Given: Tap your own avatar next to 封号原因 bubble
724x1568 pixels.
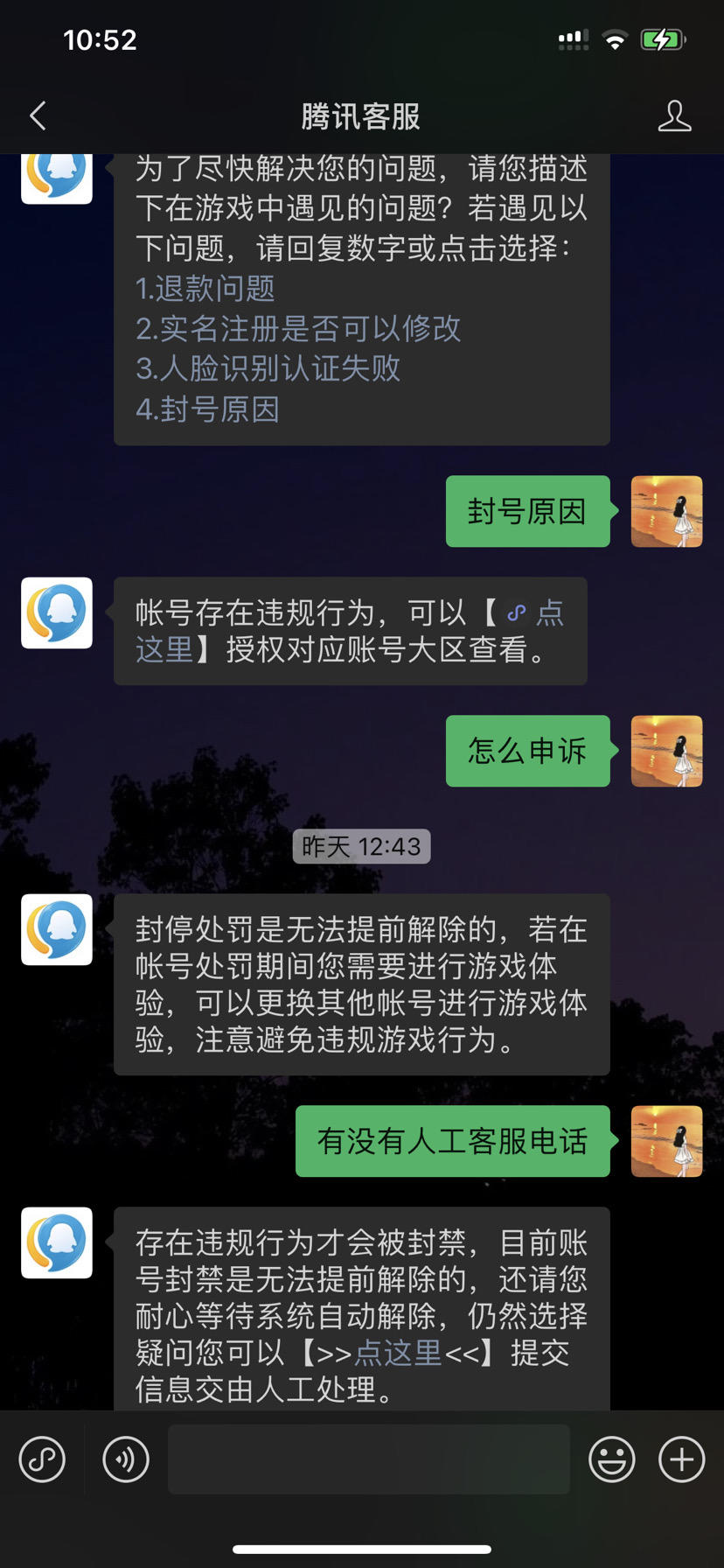Looking at the screenshot, I should click(x=666, y=512).
